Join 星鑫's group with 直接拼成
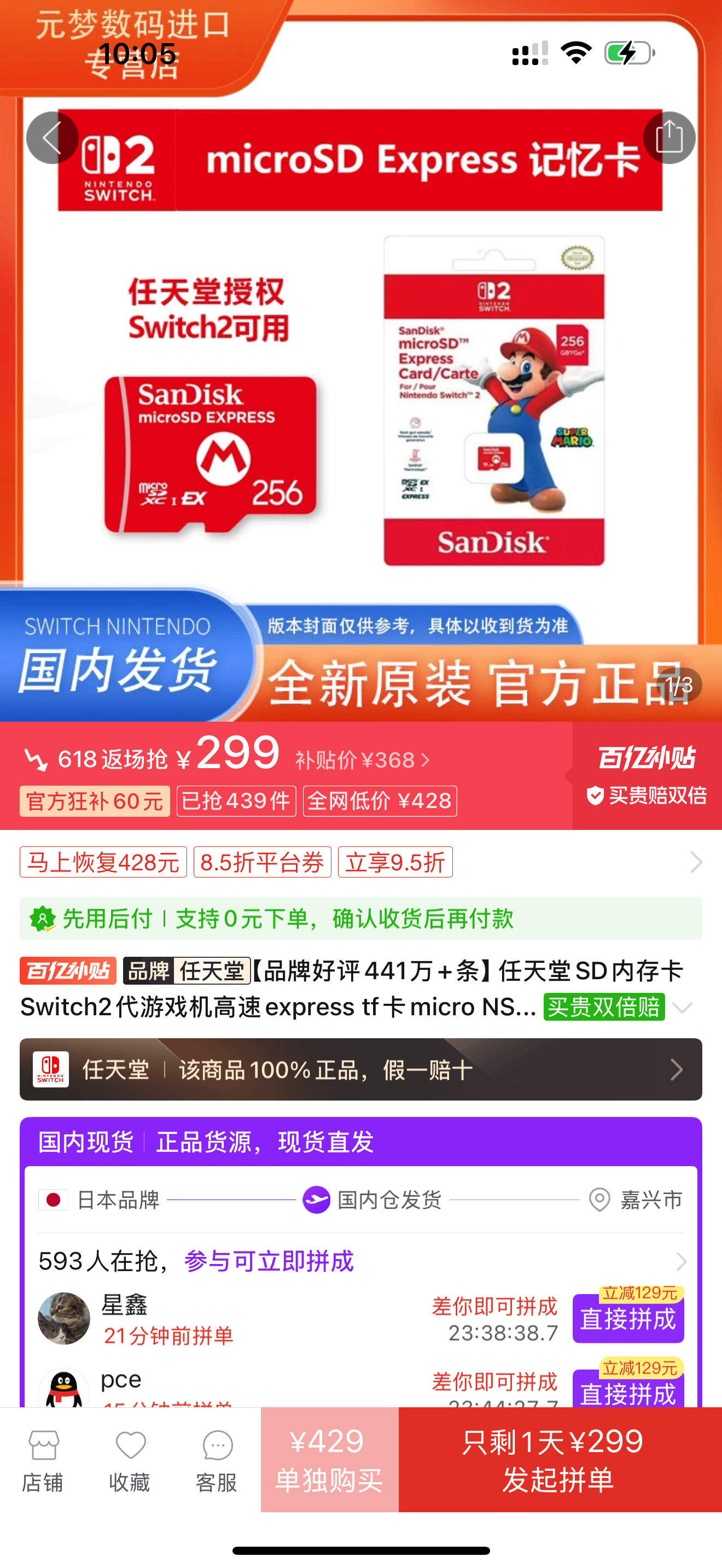The width and height of the screenshot is (722, 1568). (627, 1320)
